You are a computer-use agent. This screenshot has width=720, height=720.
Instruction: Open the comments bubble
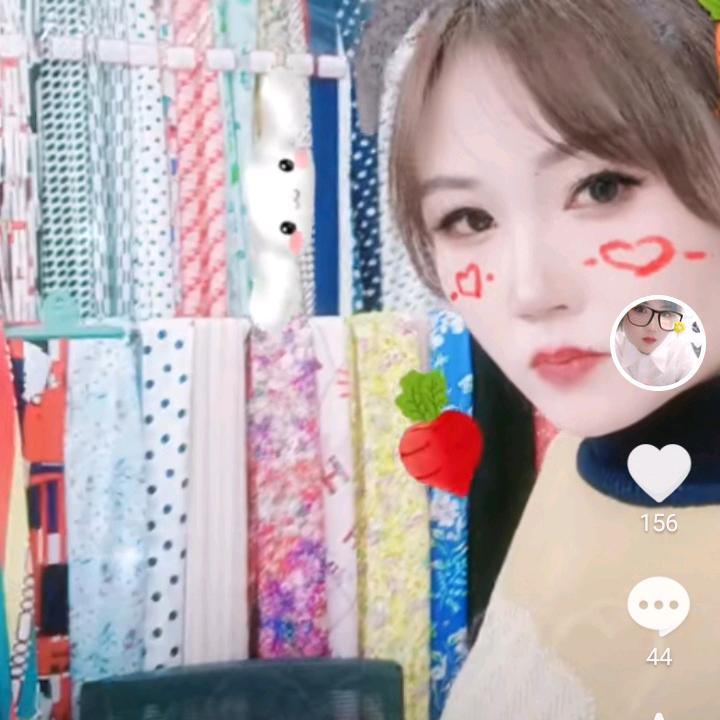tap(658, 607)
